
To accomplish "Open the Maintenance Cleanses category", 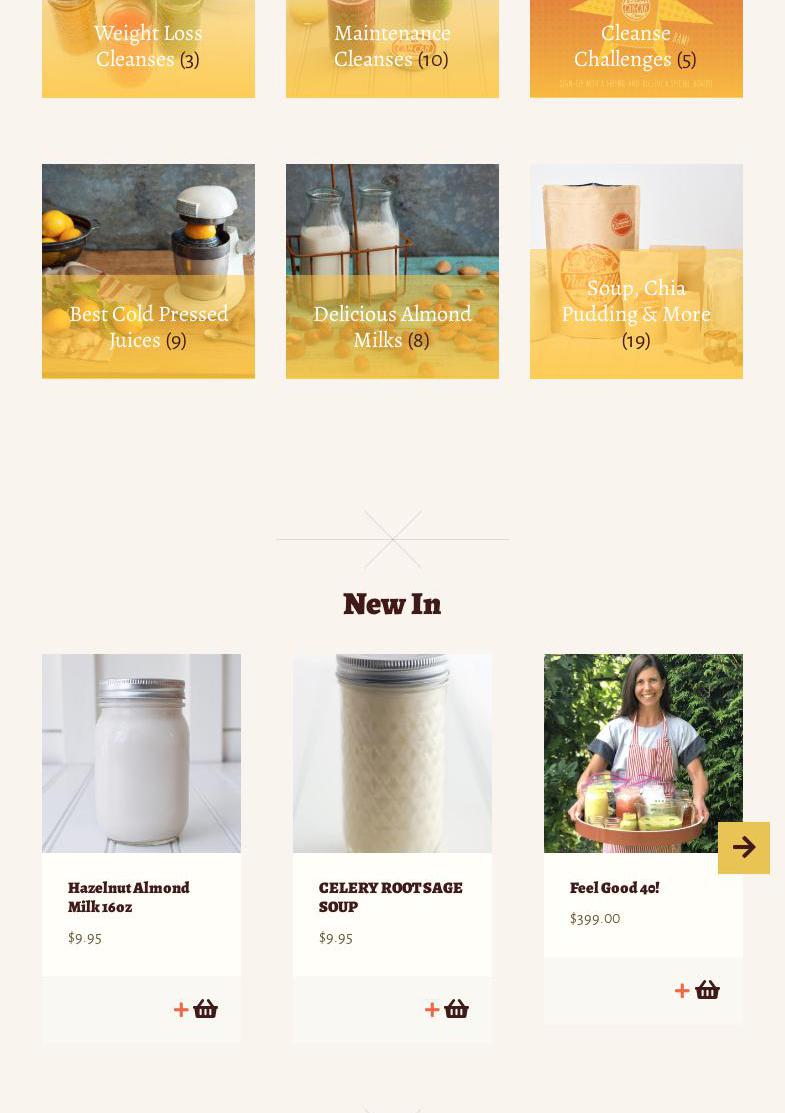I will tap(392, 47).
